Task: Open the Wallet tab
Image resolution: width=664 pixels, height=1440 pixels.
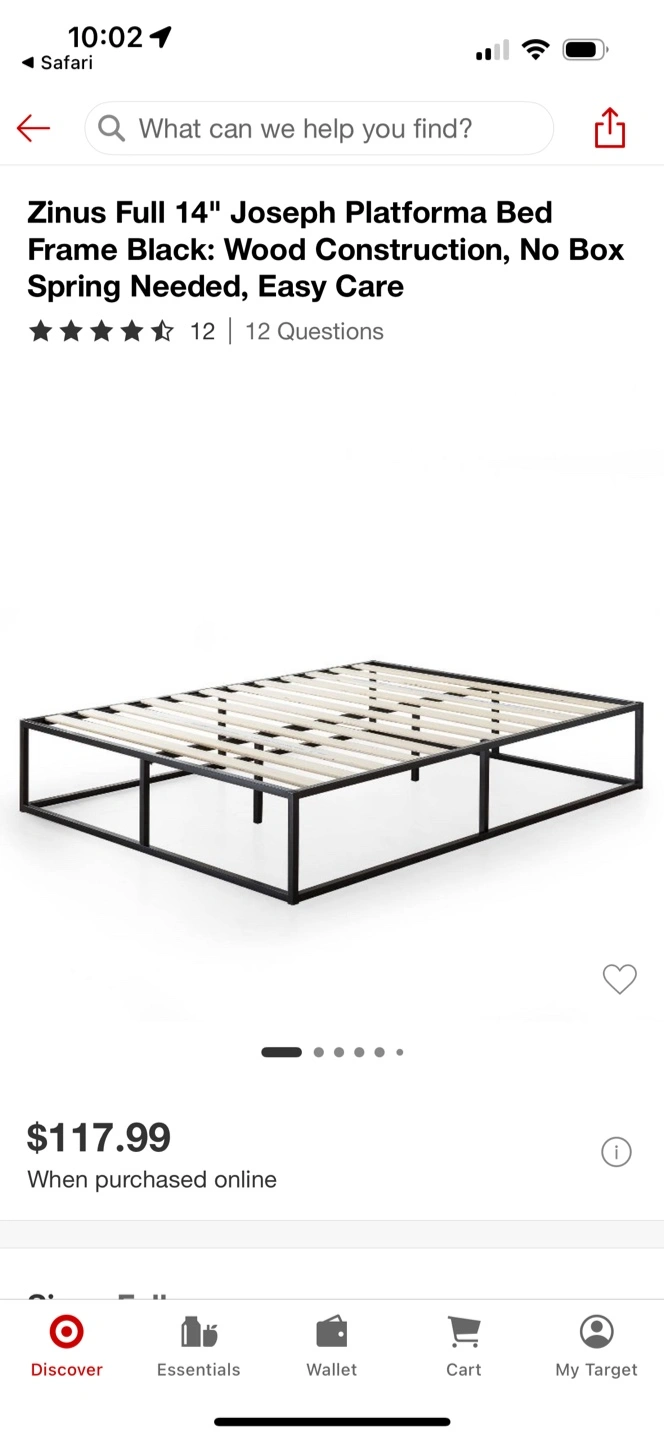Action: point(332,1347)
